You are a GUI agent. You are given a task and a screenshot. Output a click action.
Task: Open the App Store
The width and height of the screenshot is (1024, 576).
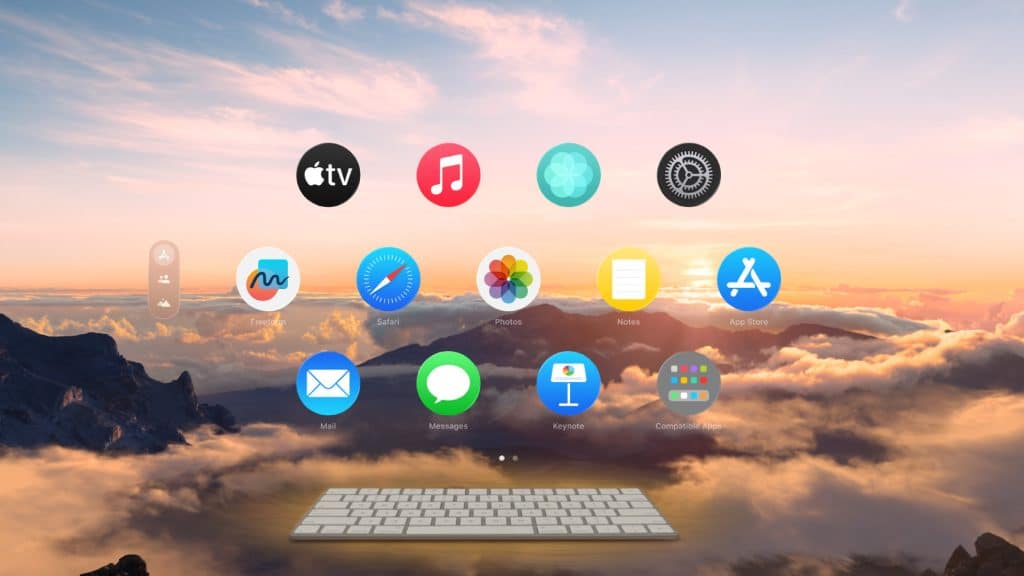[748, 279]
